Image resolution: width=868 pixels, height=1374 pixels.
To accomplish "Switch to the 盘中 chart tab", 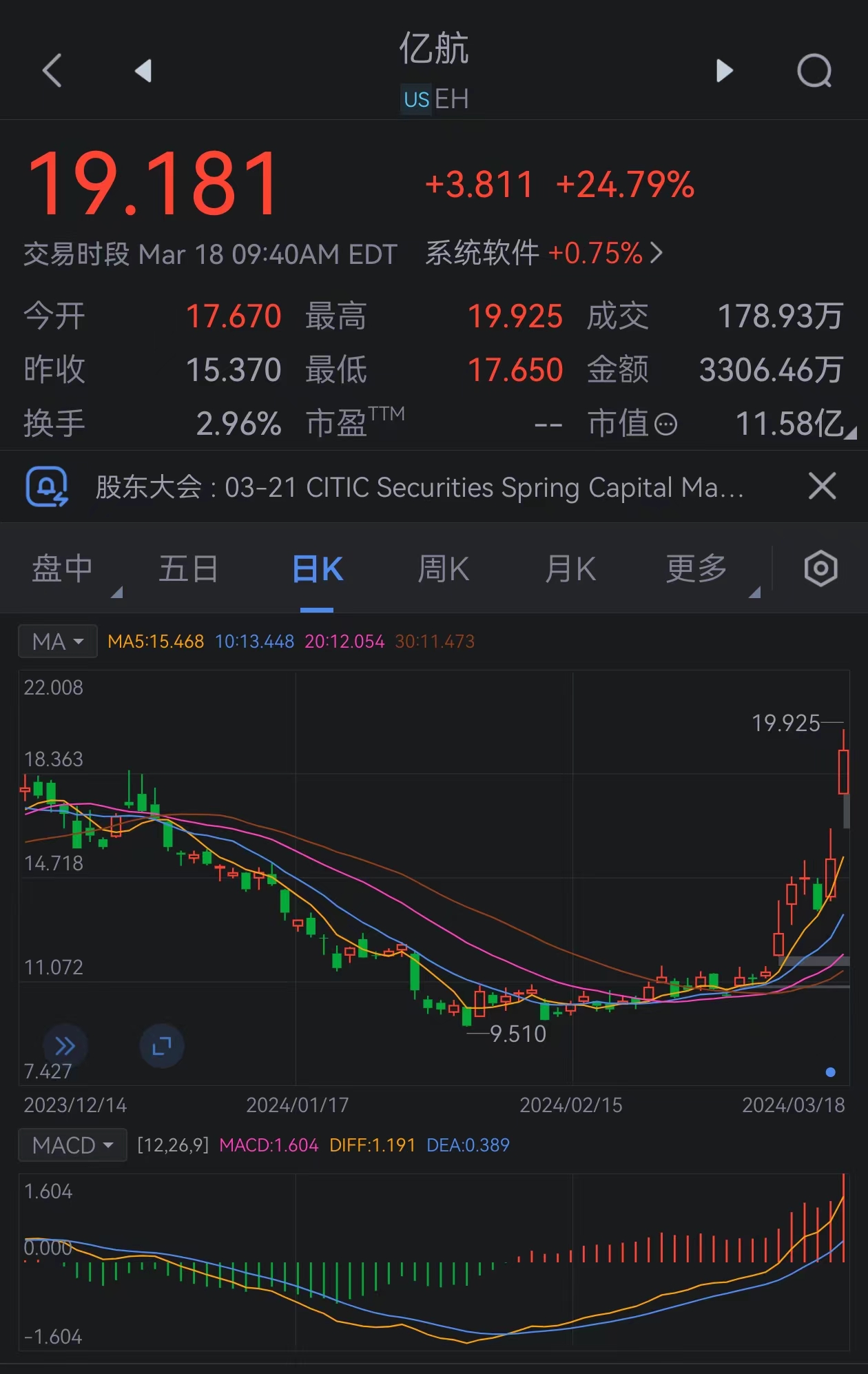I will tap(63, 569).
